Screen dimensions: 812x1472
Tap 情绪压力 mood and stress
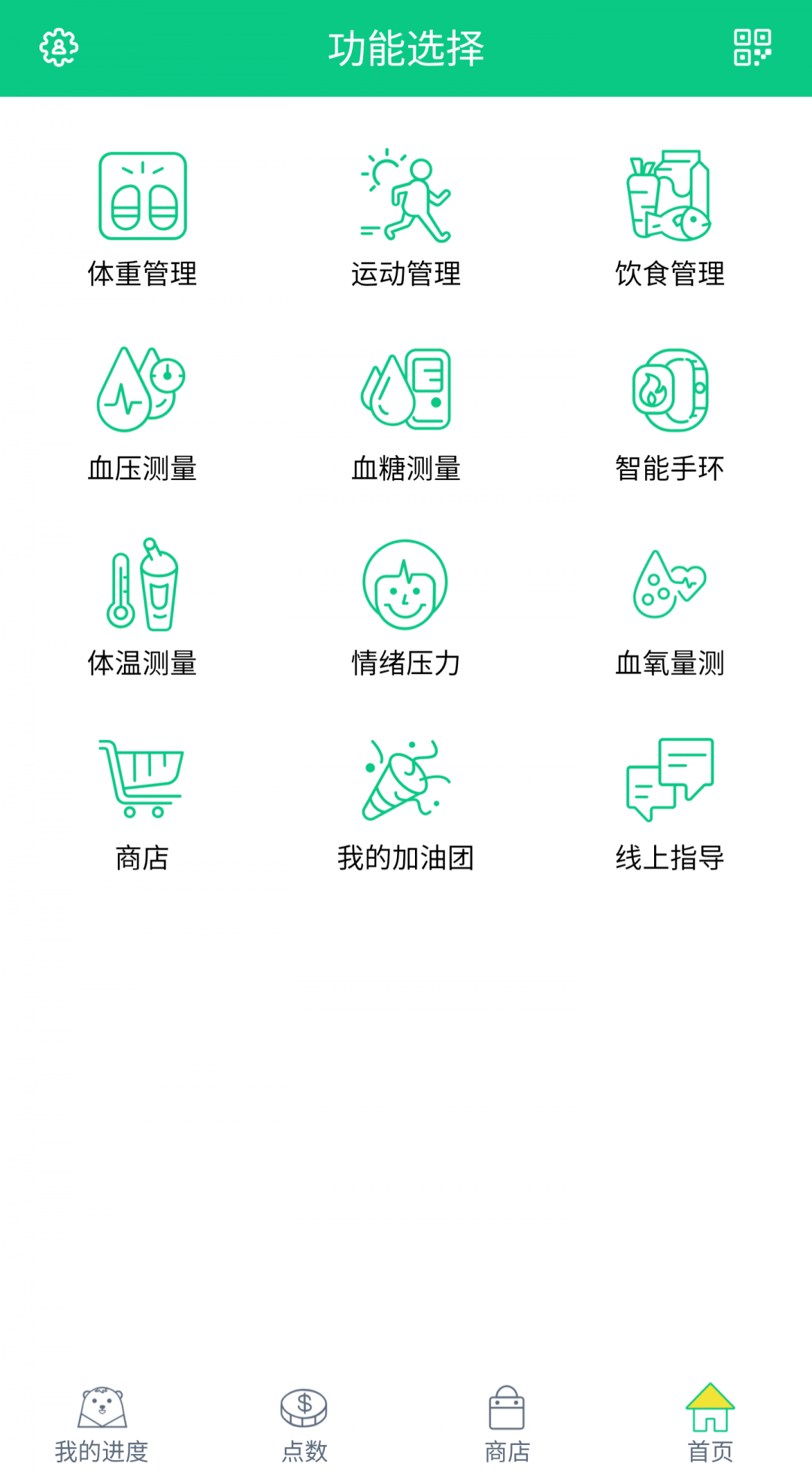[406, 607]
